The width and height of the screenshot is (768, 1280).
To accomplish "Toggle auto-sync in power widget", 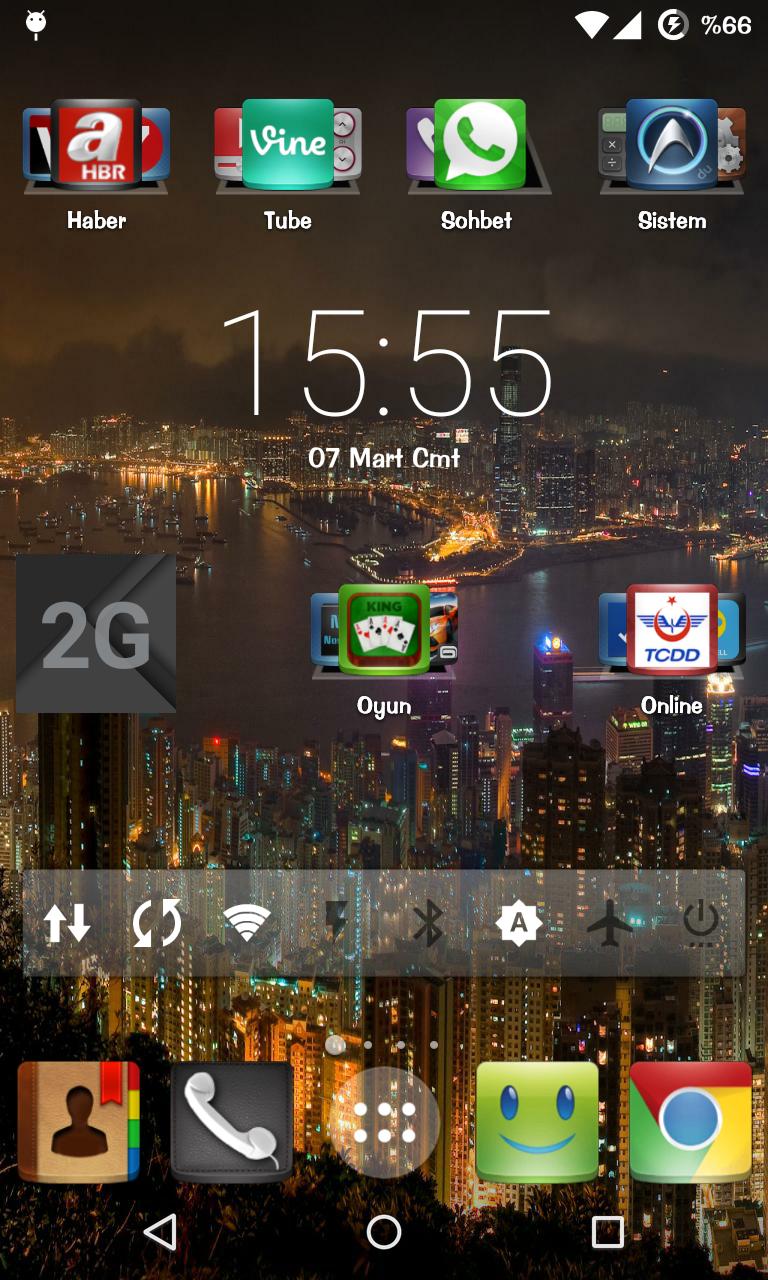I will click(x=157, y=923).
